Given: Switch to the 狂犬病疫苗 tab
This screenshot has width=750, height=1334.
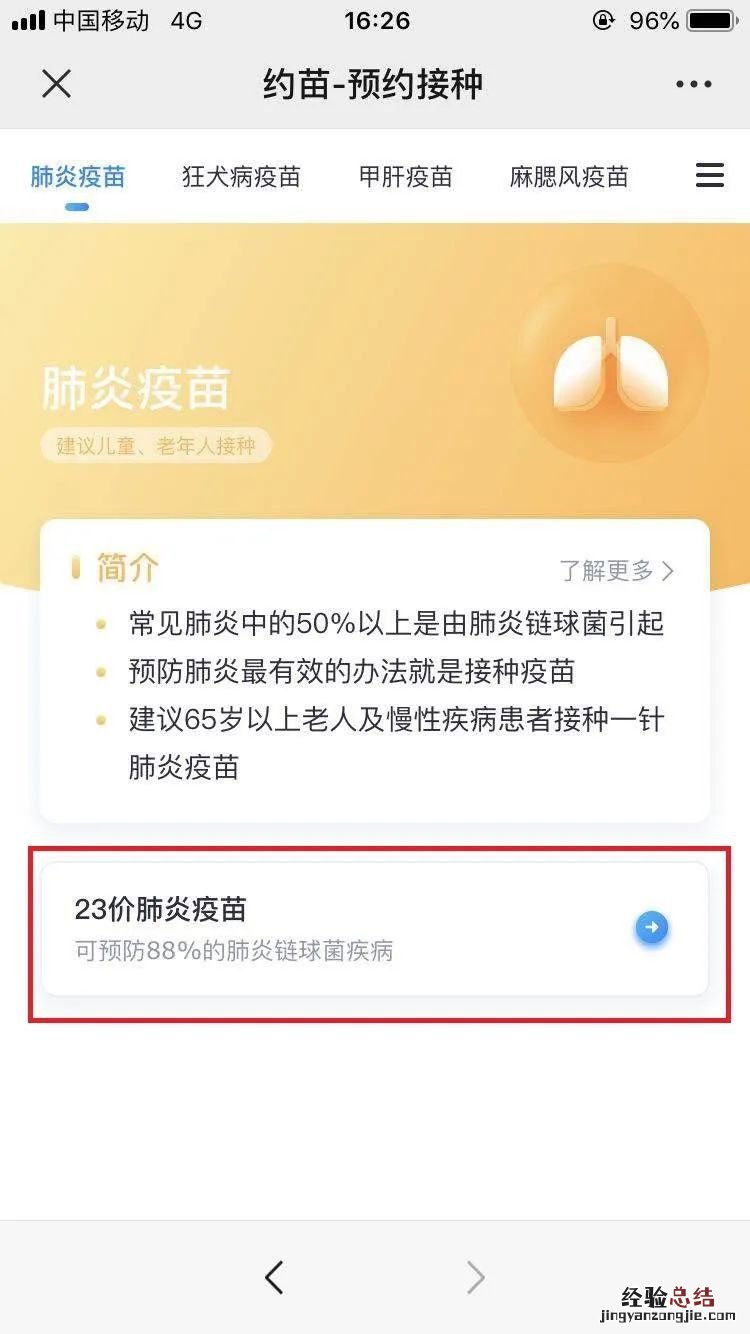Looking at the screenshot, I should (241, 177).
